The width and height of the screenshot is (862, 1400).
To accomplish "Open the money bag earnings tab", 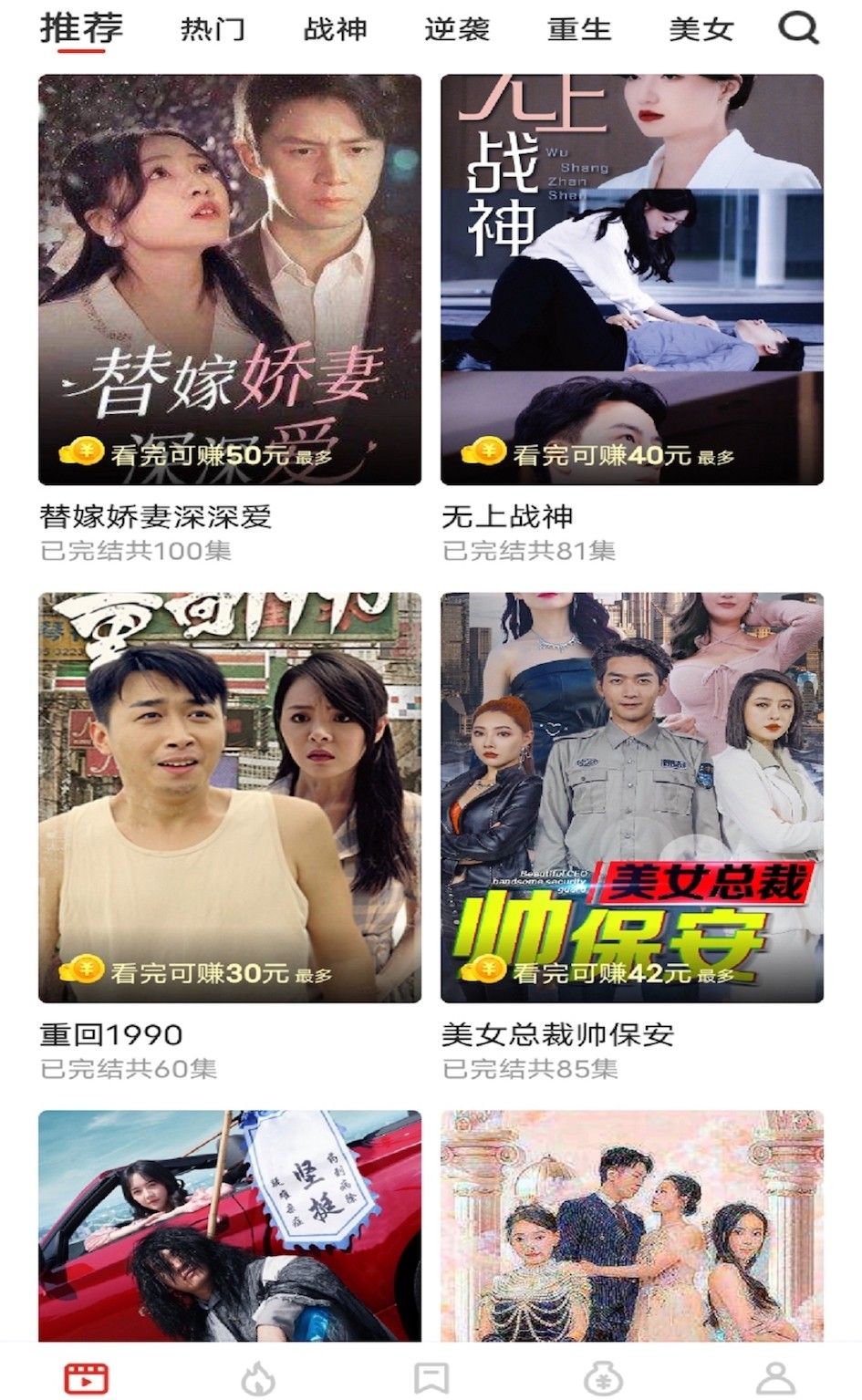I will click(x=603, y=1375).
